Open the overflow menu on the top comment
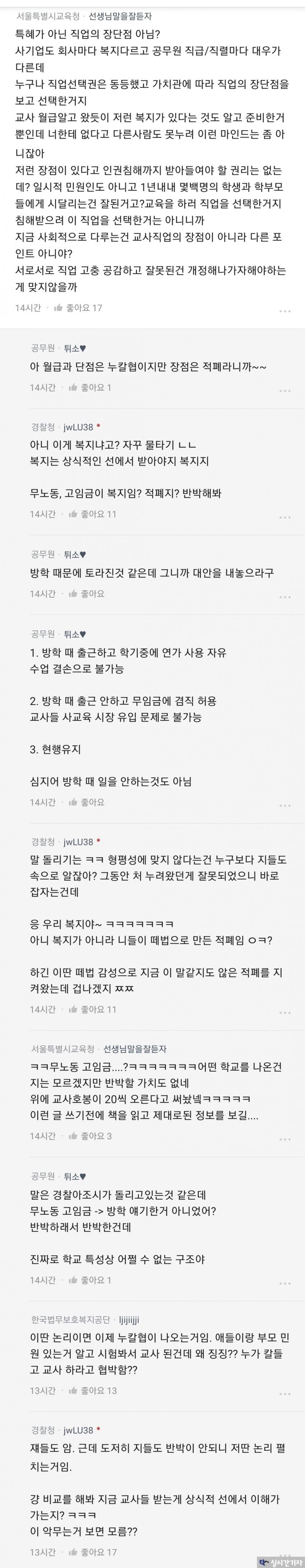This screenshot has width=305, height=1568. click(x=284, y=311)
